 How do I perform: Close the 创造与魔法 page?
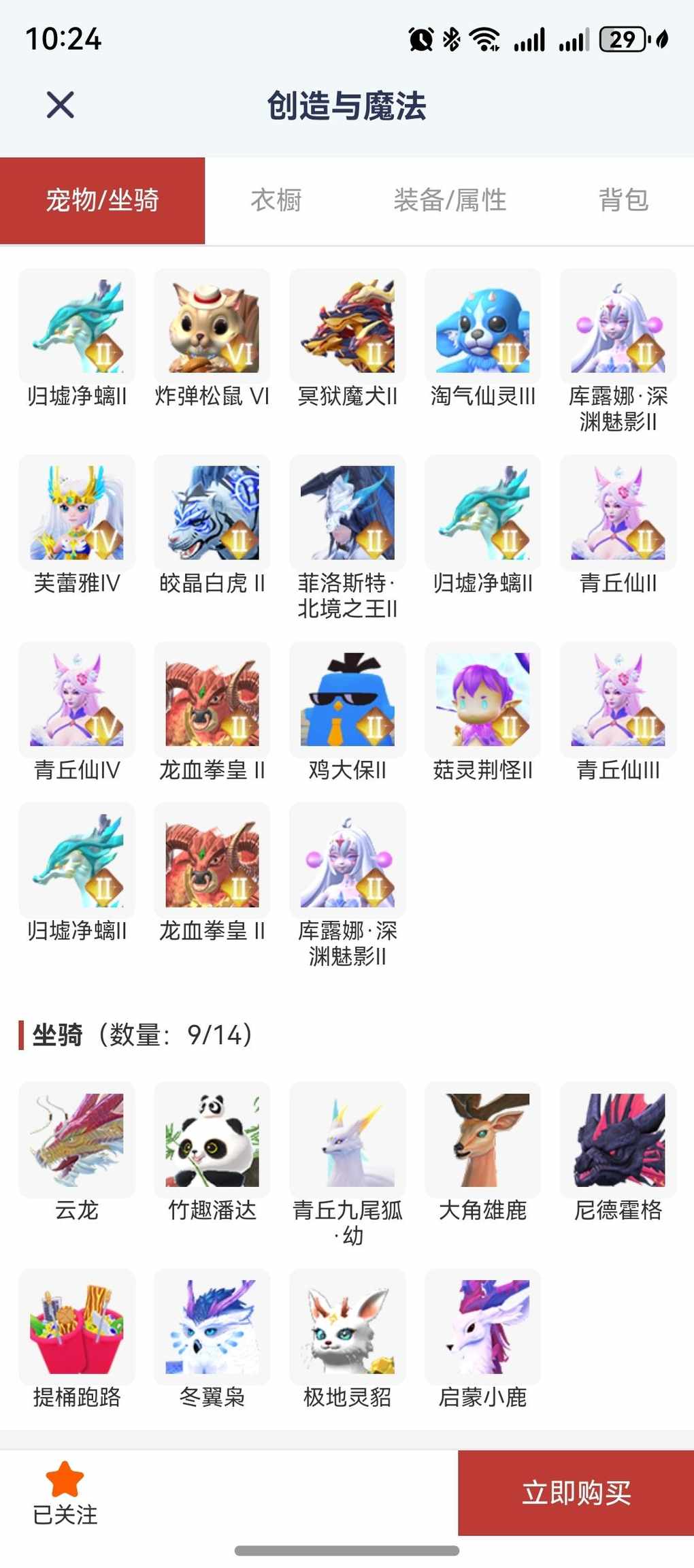point(60,105)
